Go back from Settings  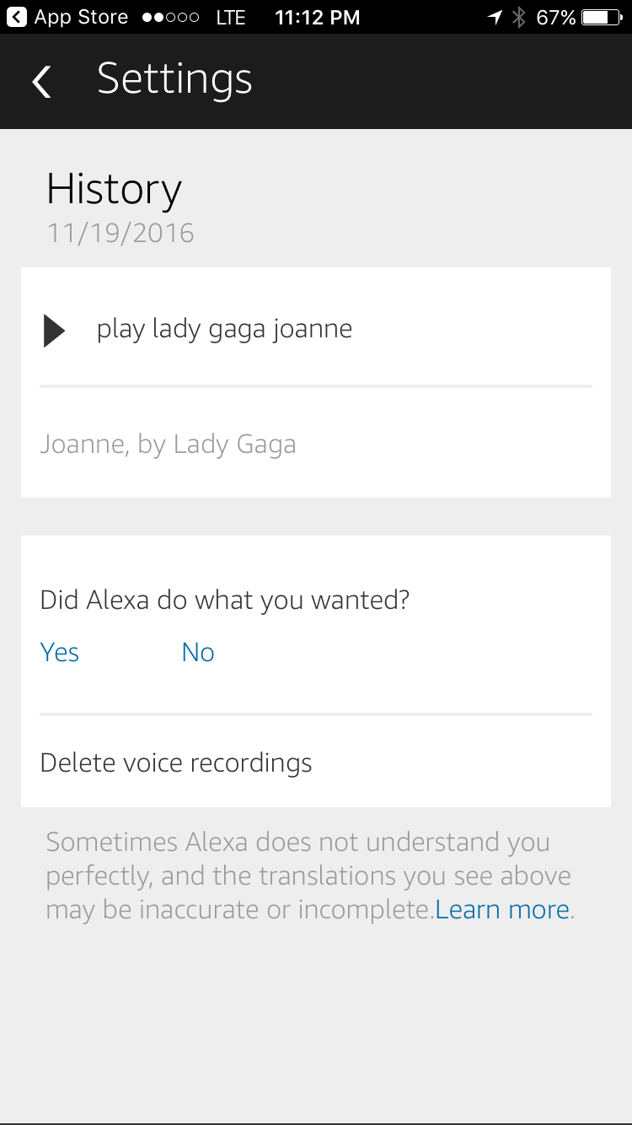(42, 81)
